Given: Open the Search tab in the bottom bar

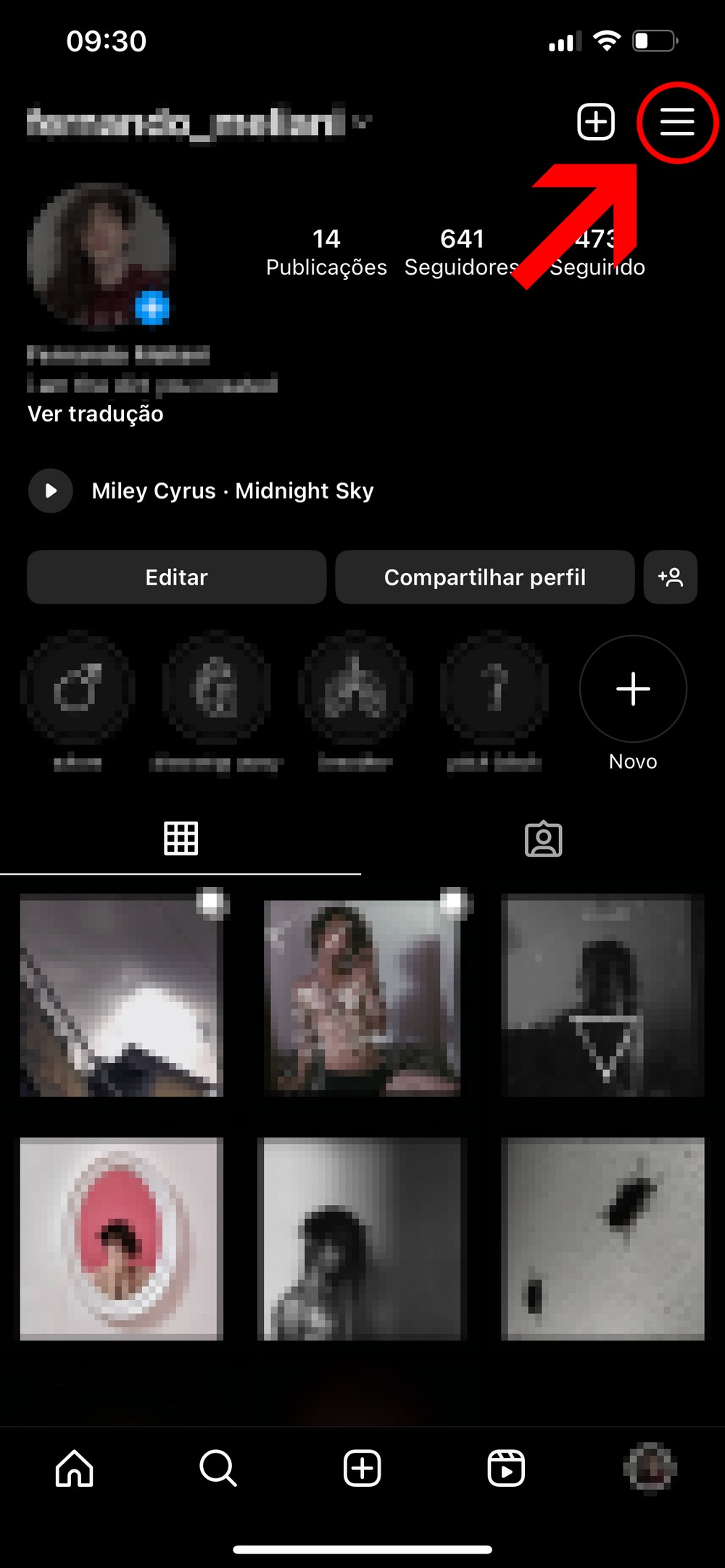Looking at the screenshot, I should (217, 1469).
